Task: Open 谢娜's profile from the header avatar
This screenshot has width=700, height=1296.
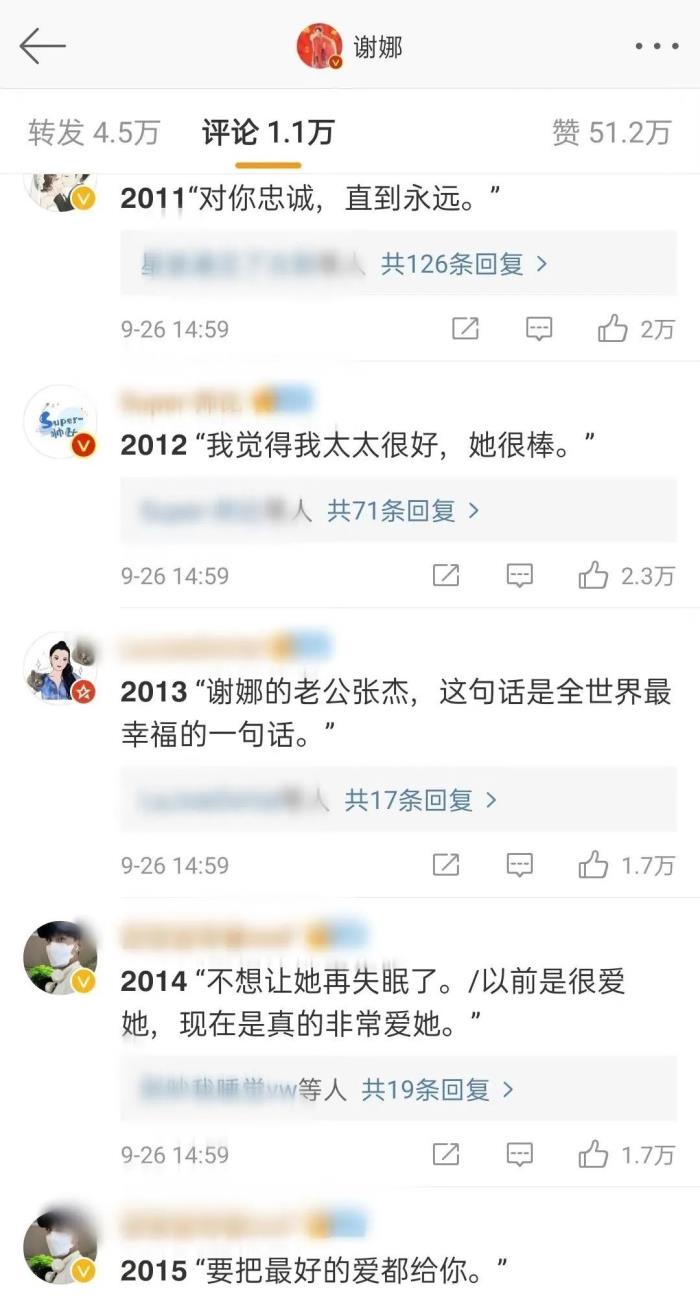Action: [320, 46]
